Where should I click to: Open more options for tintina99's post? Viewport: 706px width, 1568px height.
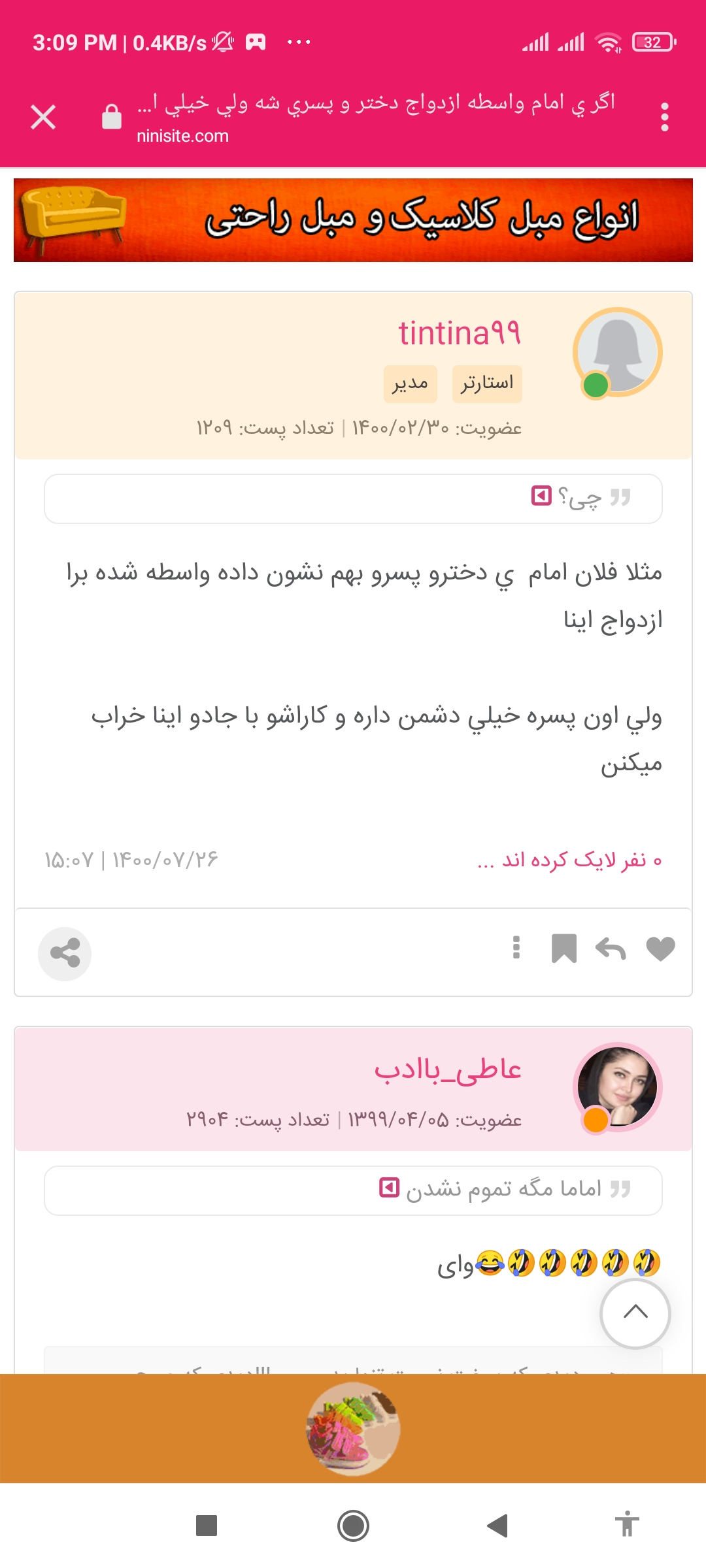[516, 947]
